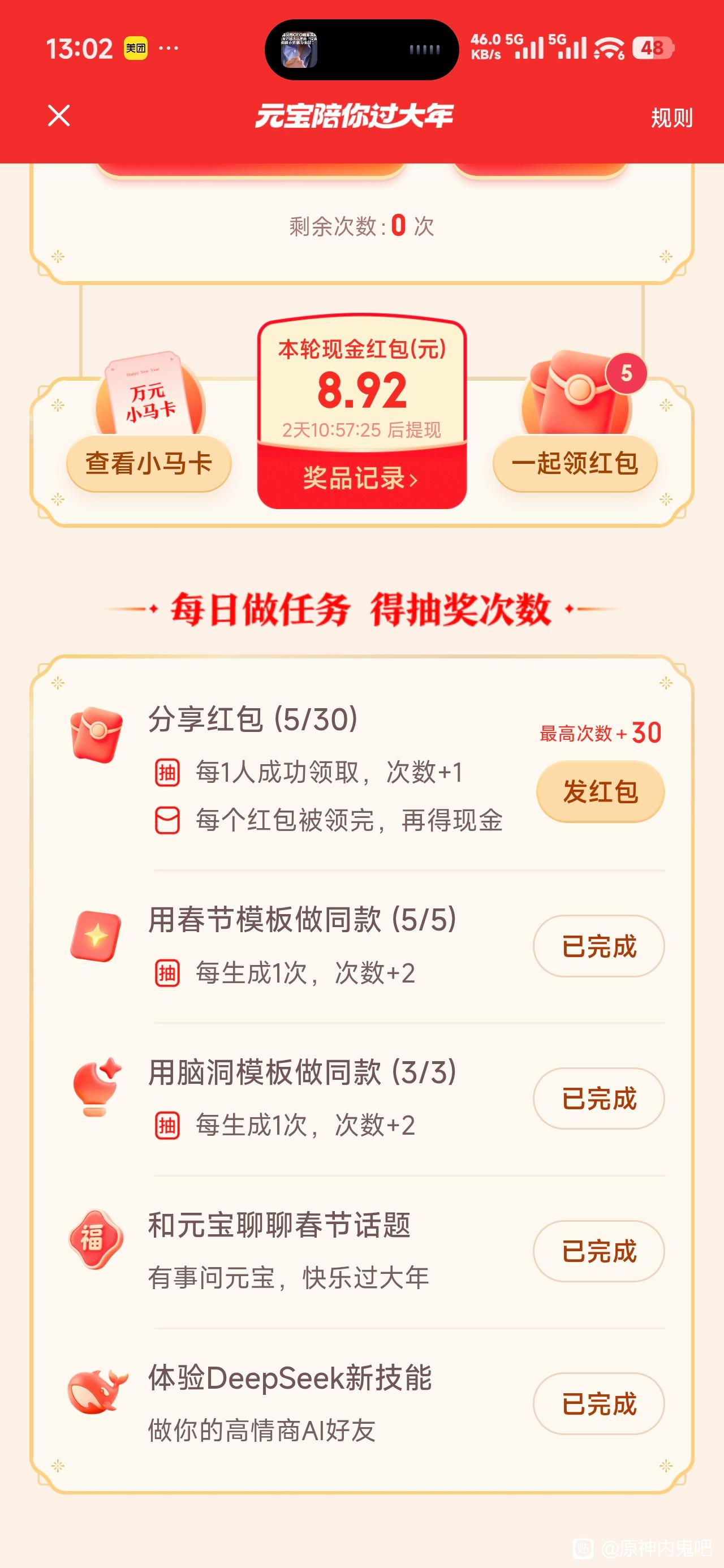The width and height of the screenshot is (724, 1568).
Task: Tap 已完成 for 和元宝聊聊春节话题
Action: tap(598, 1251)
